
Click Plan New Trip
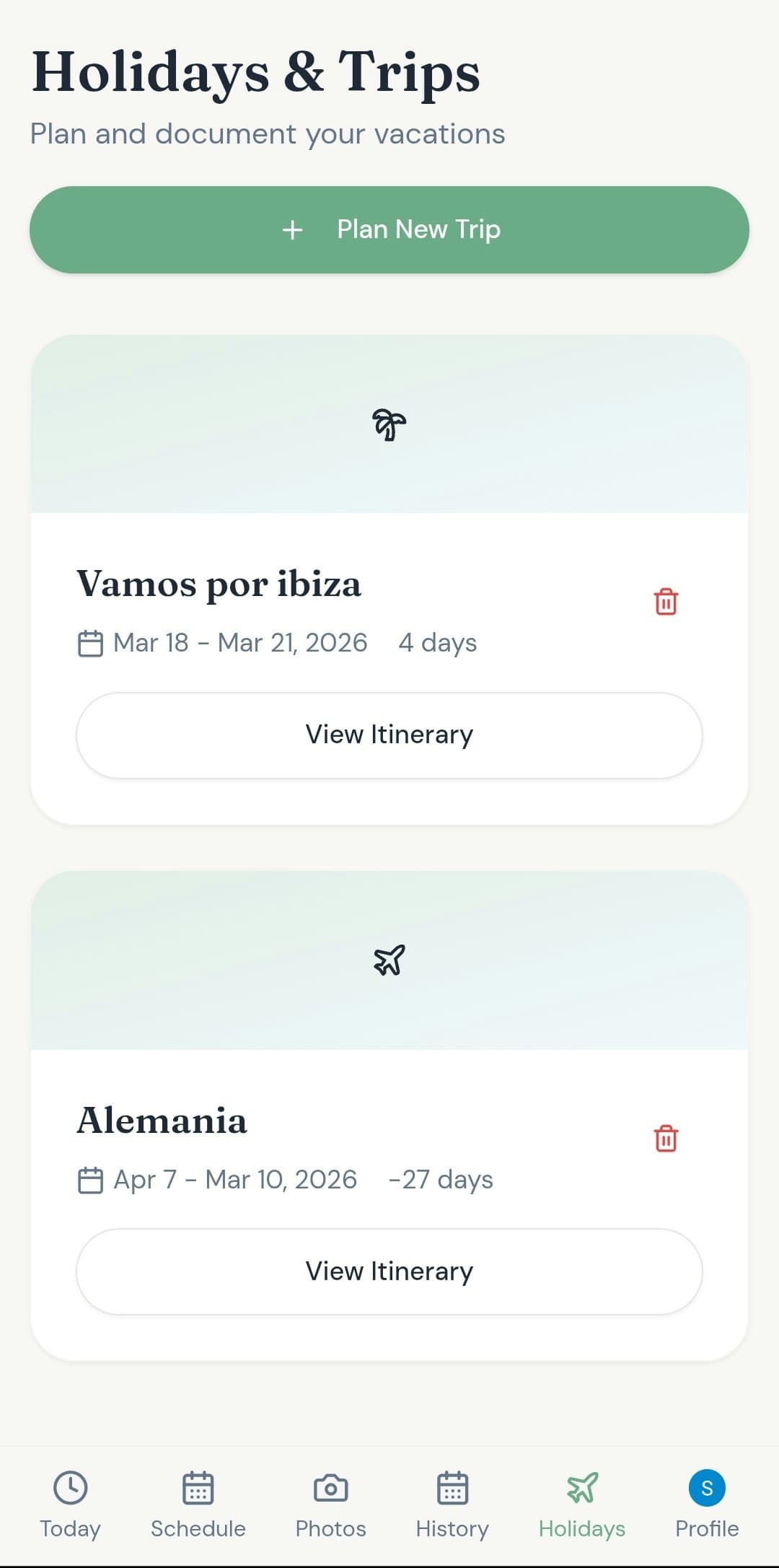[x=389, y=229]
